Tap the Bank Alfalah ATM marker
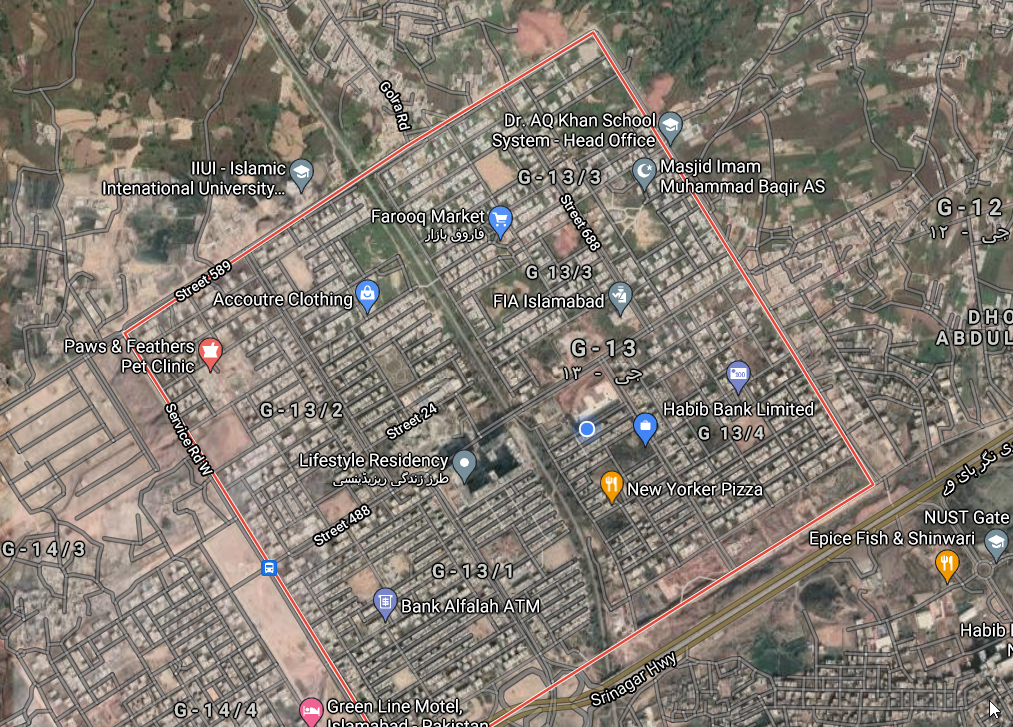This screenshot has width=1013, height=727. tap(385, 603)
